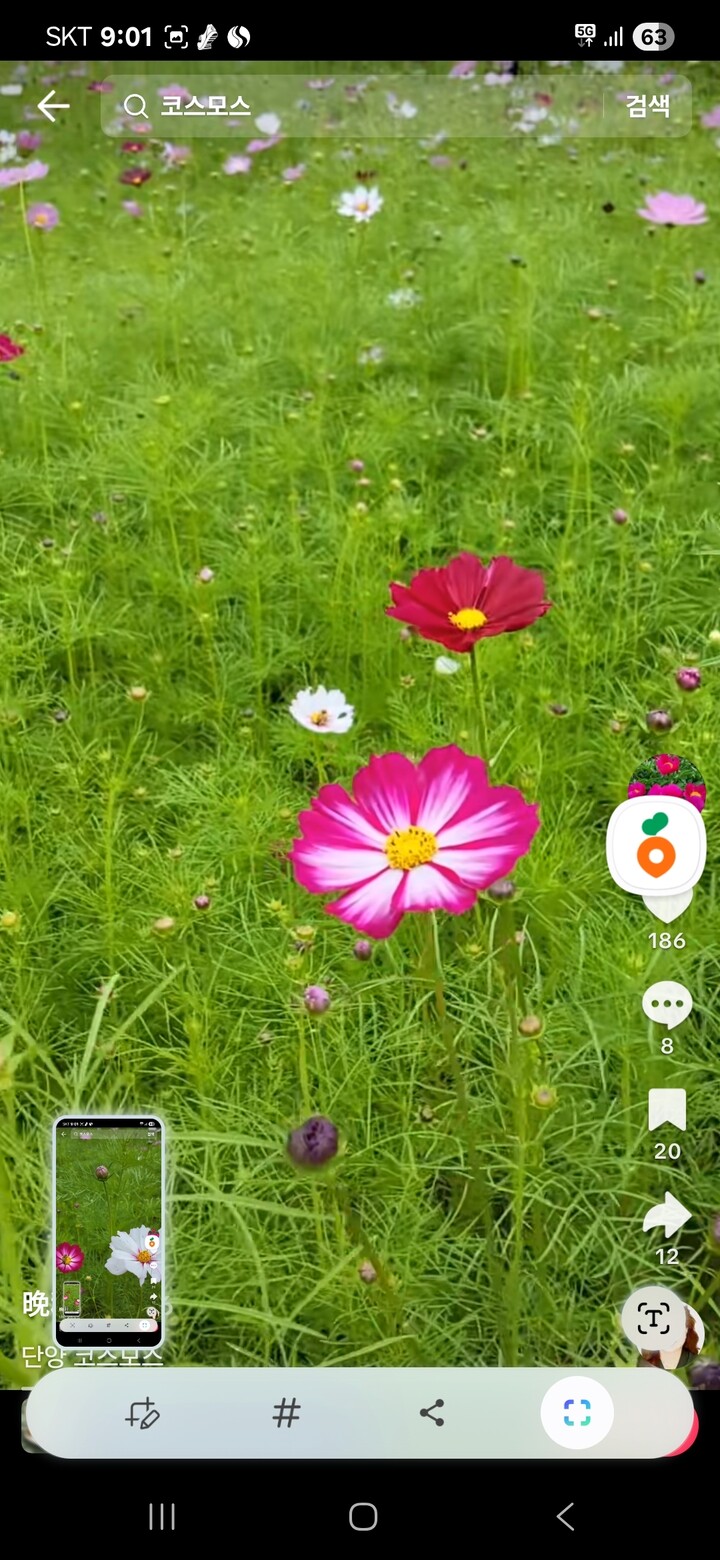Open the recent apps overview

(162, 1517)
